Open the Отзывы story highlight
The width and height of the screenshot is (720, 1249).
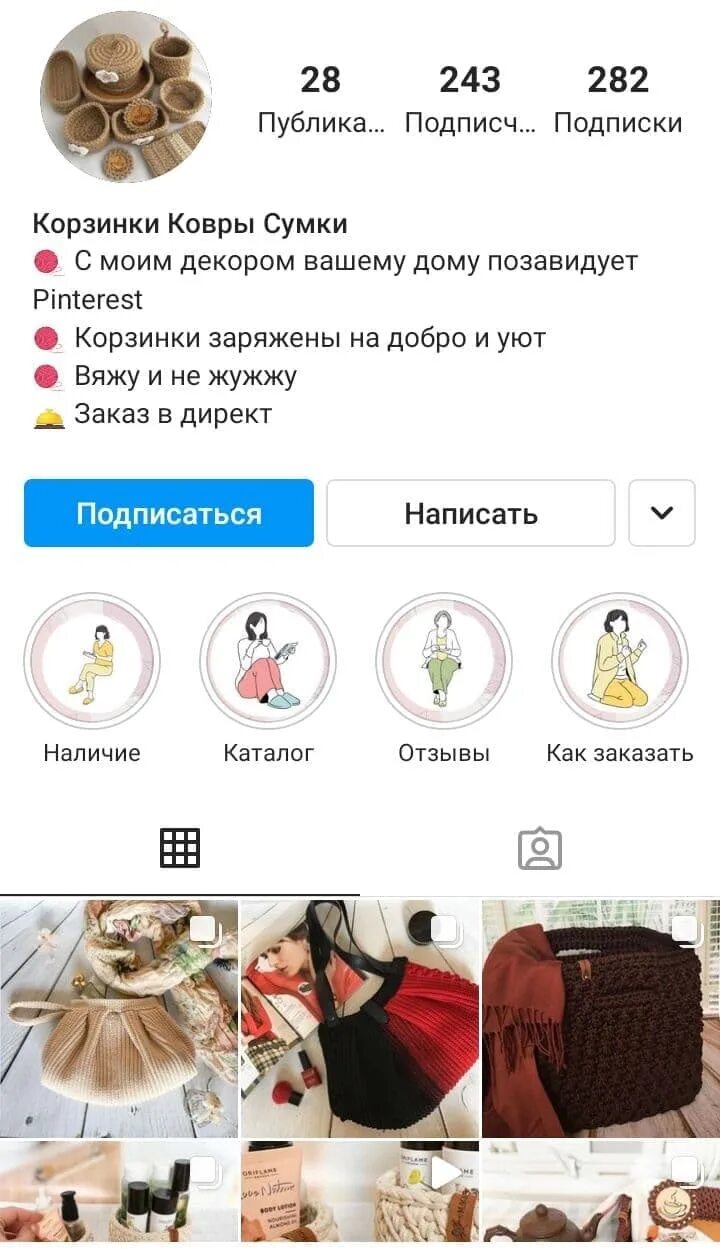click(x=444, y=659)
